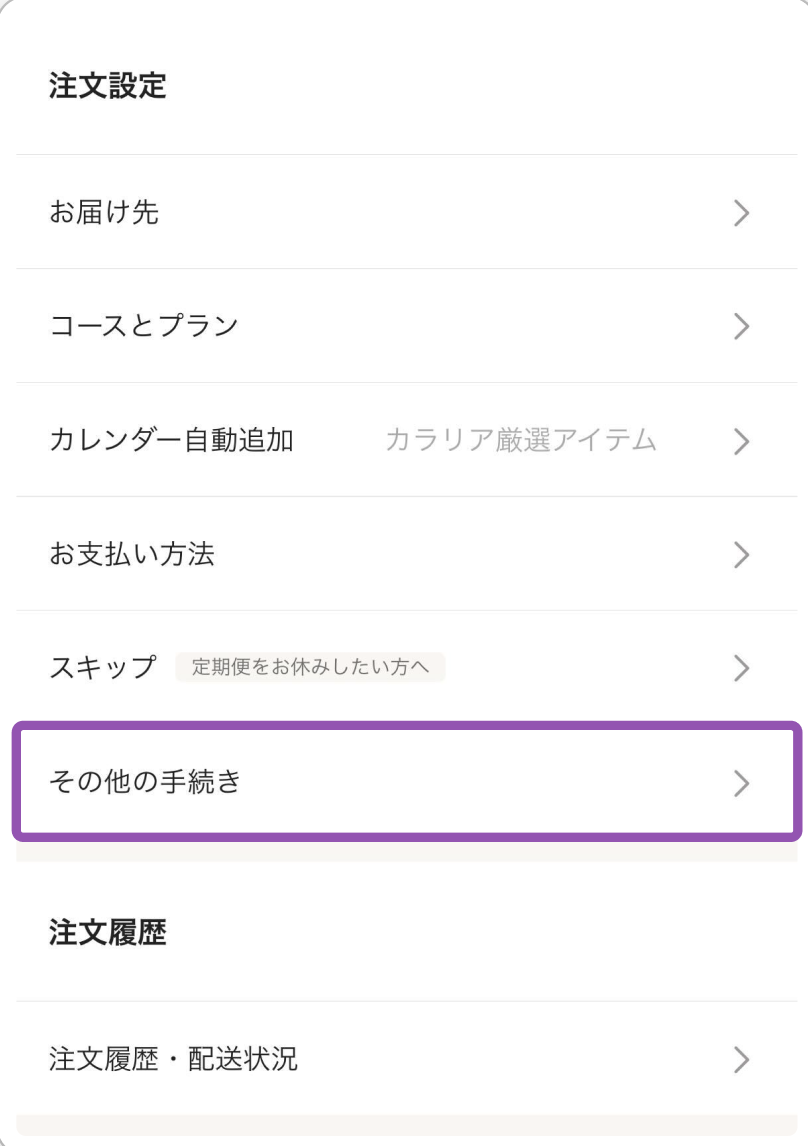The width and height of the screenshot is (808, 1146).
Task: Expand カレンダー自動追加 via its arrow
Action: coord(741,441)
